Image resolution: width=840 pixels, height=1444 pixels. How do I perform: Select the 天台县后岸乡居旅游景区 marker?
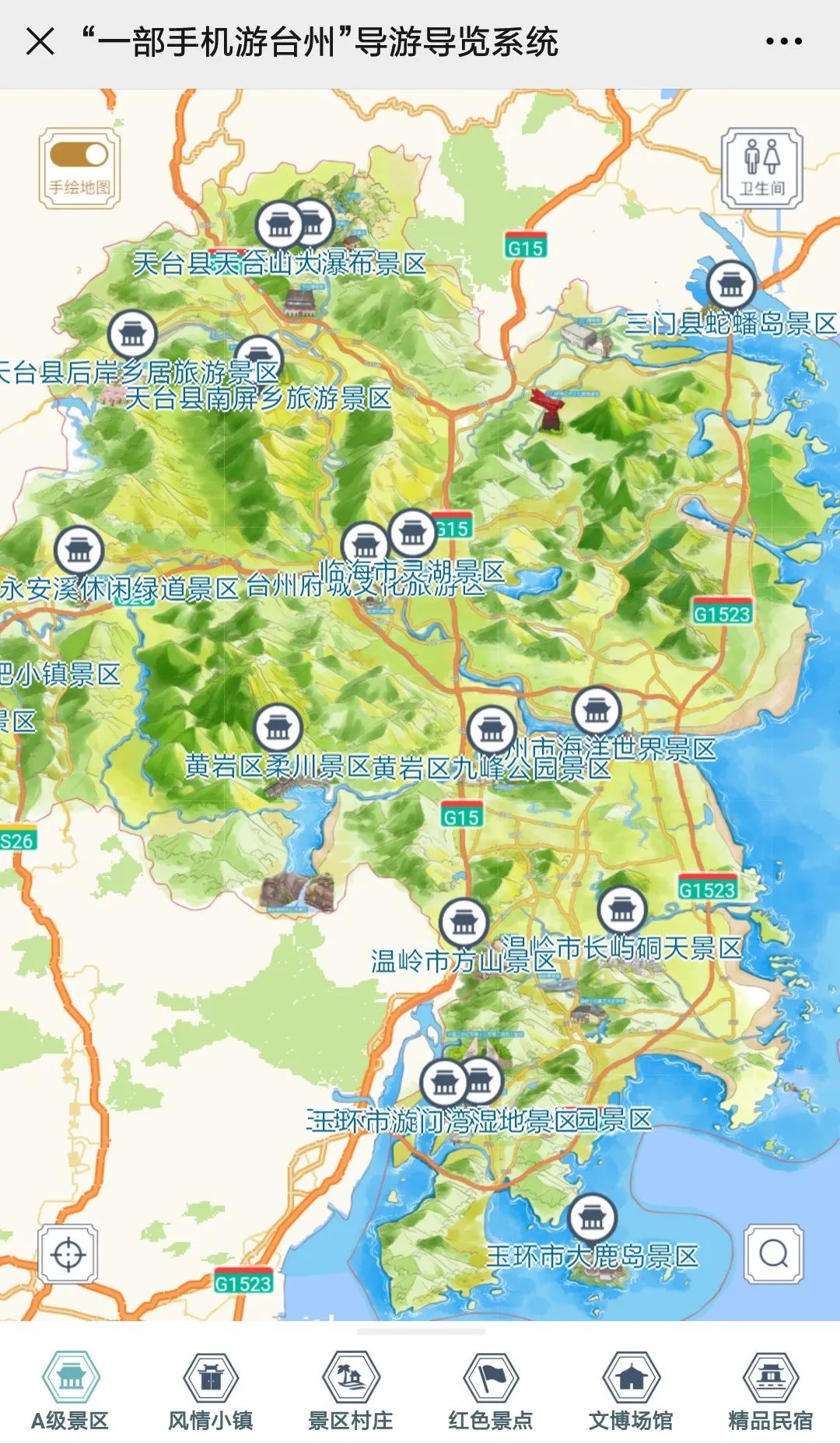133,335
